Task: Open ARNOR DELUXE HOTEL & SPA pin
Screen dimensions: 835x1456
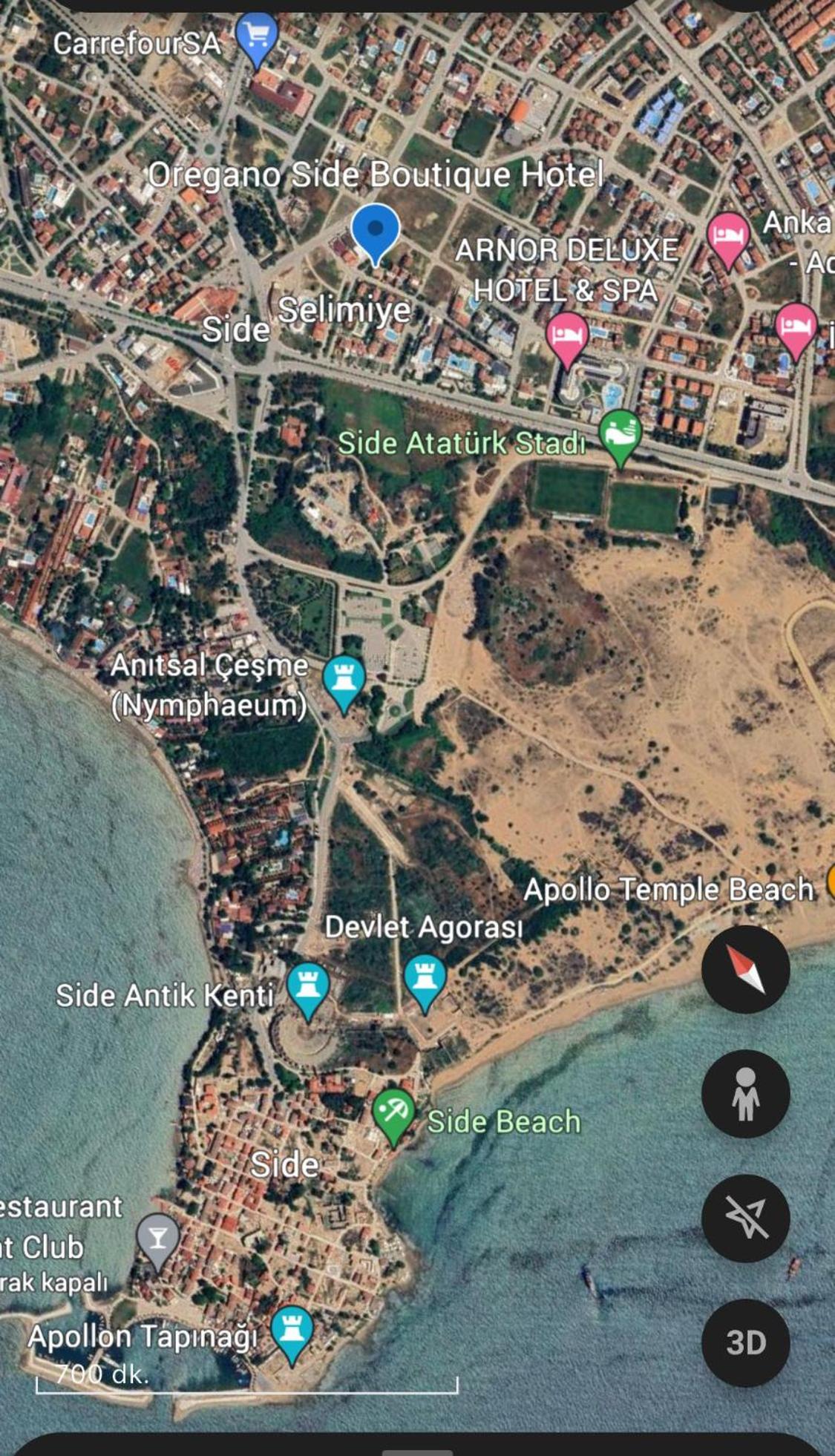Action: (x=567, y=336)
